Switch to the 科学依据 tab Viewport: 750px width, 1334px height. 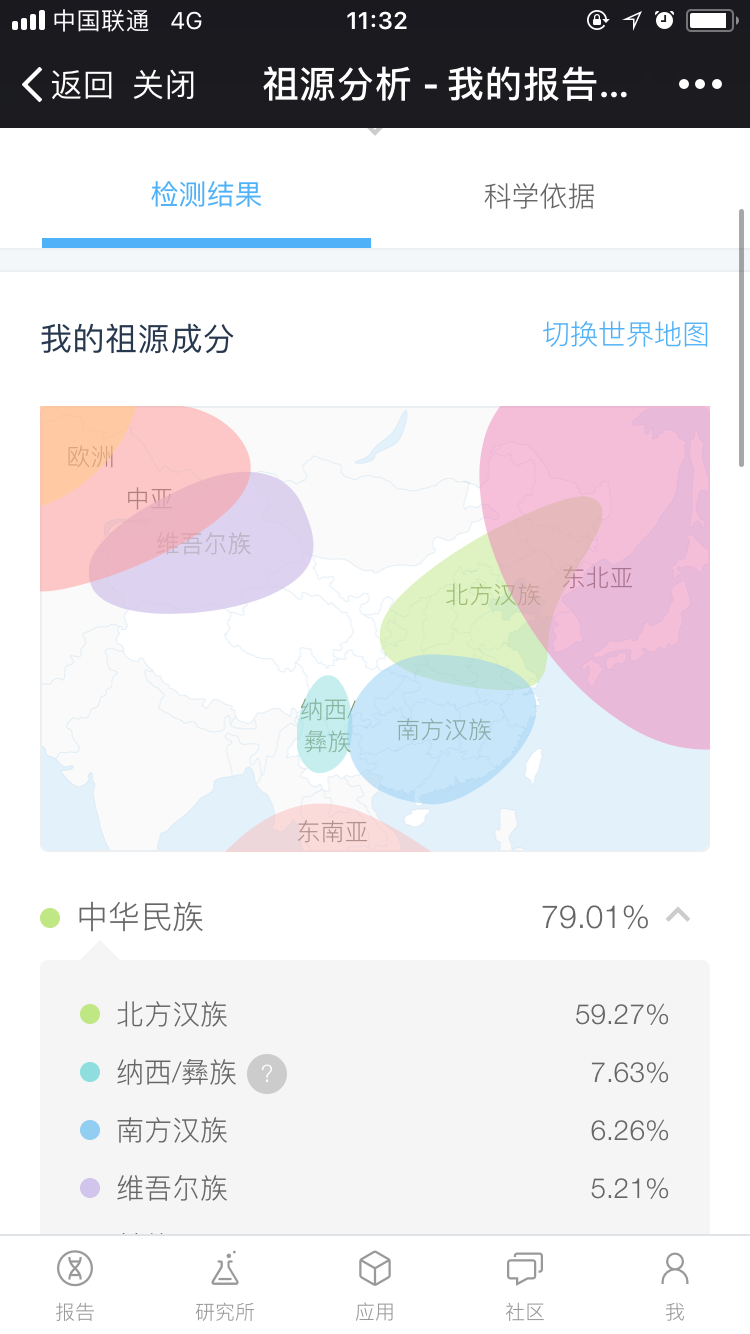[x=539, y=196]
